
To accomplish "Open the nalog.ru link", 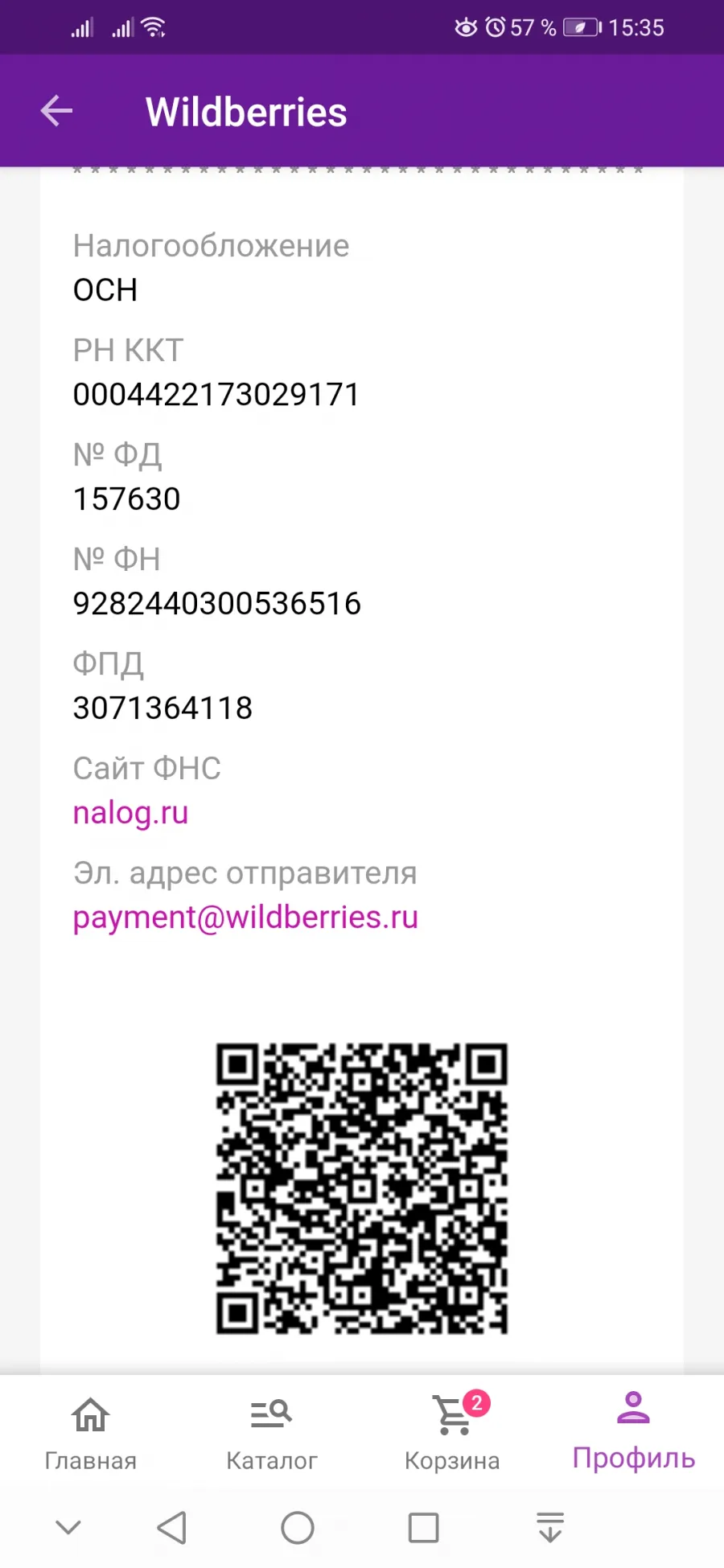I will [x=130, y=812].
